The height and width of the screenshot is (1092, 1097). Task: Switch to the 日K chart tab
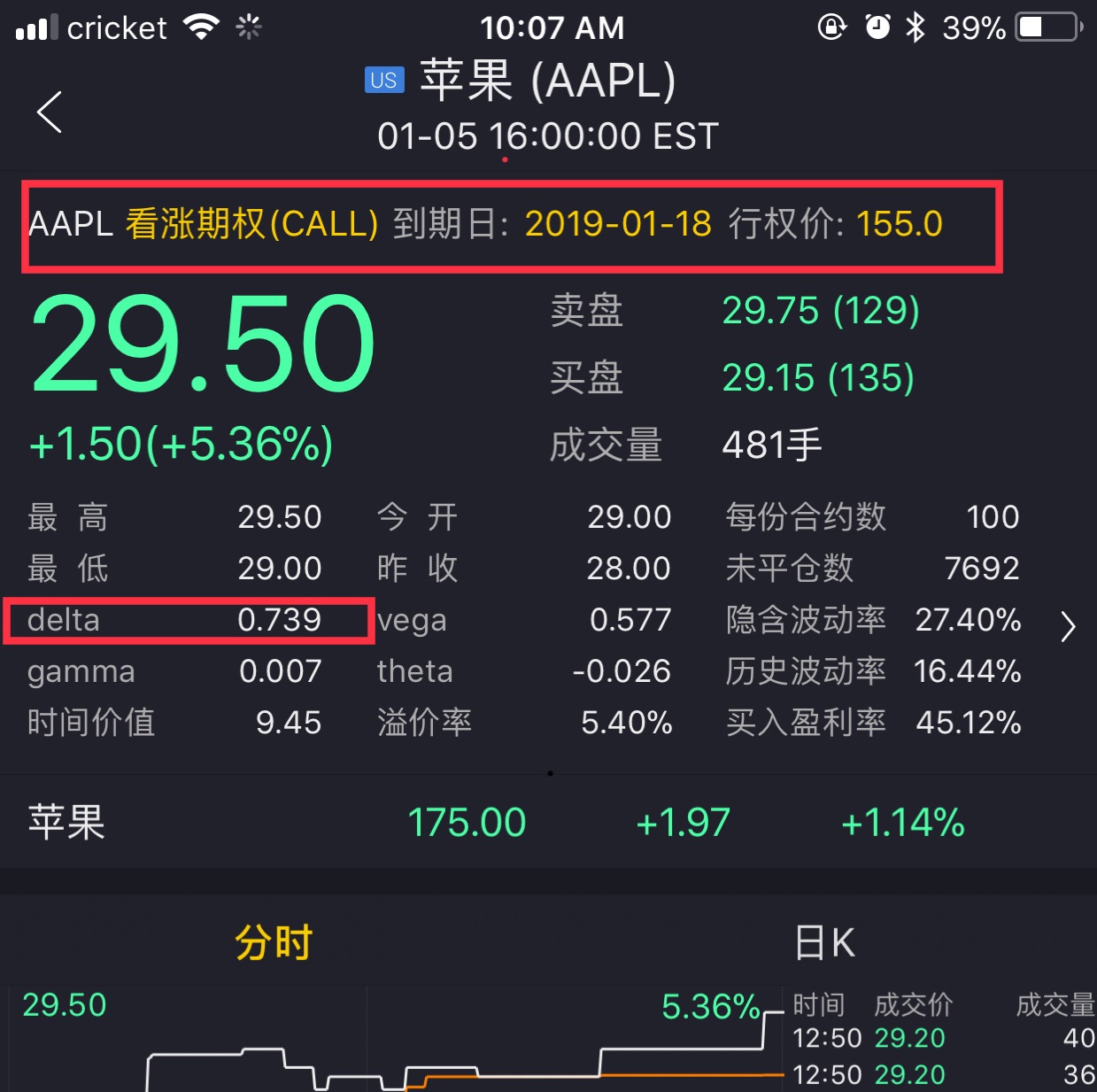(823, 942)
